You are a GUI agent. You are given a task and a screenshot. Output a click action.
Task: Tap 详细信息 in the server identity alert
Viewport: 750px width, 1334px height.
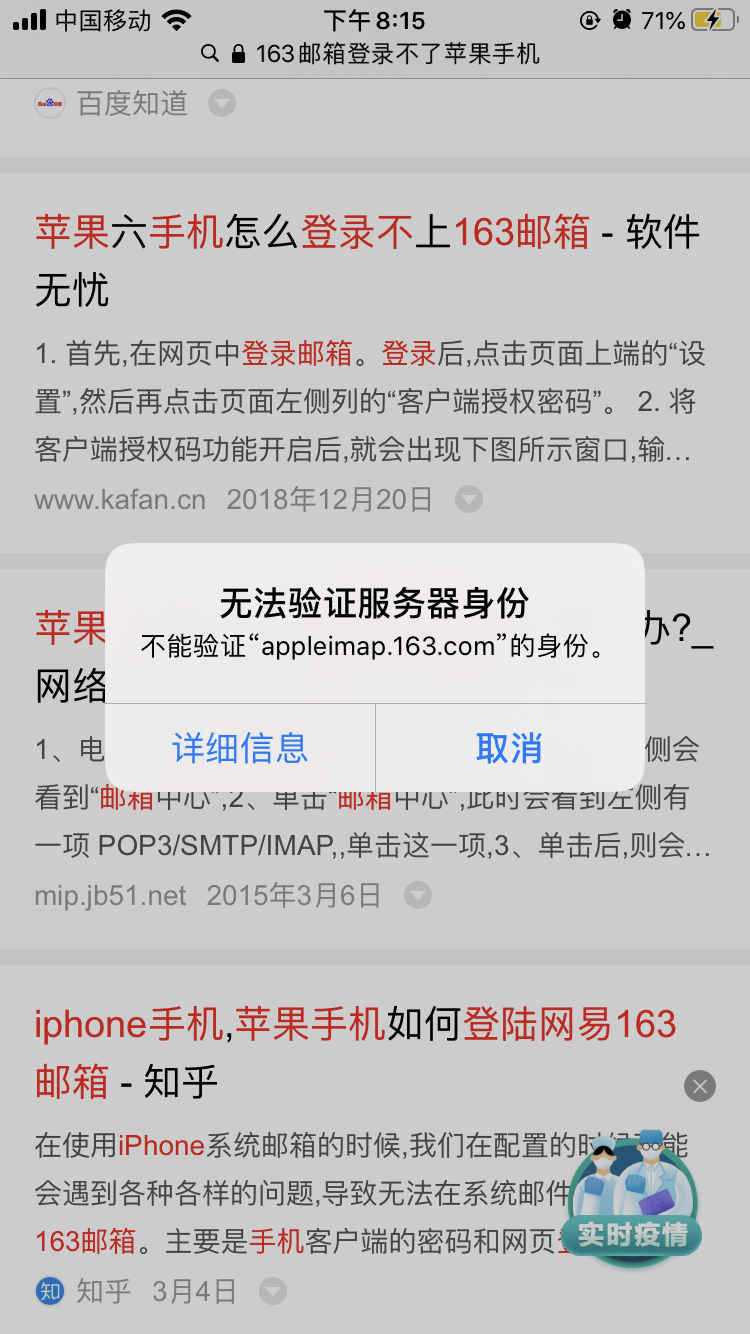[x=240, y=748]
